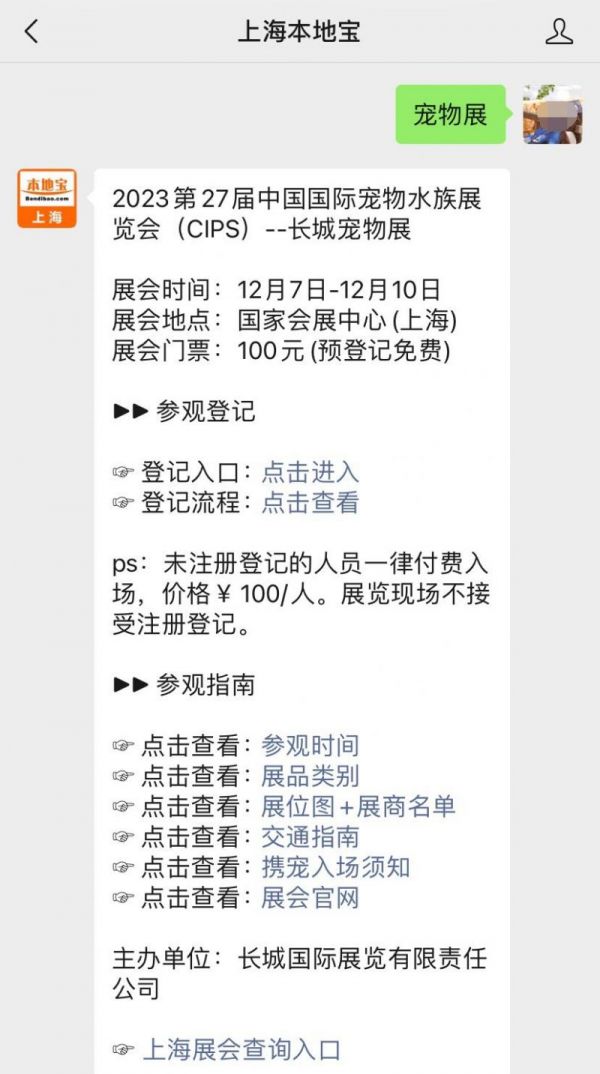The width and height of the screenshot is (600, 1074).
Task: Check the 交通指南 link
Action: 310,837
